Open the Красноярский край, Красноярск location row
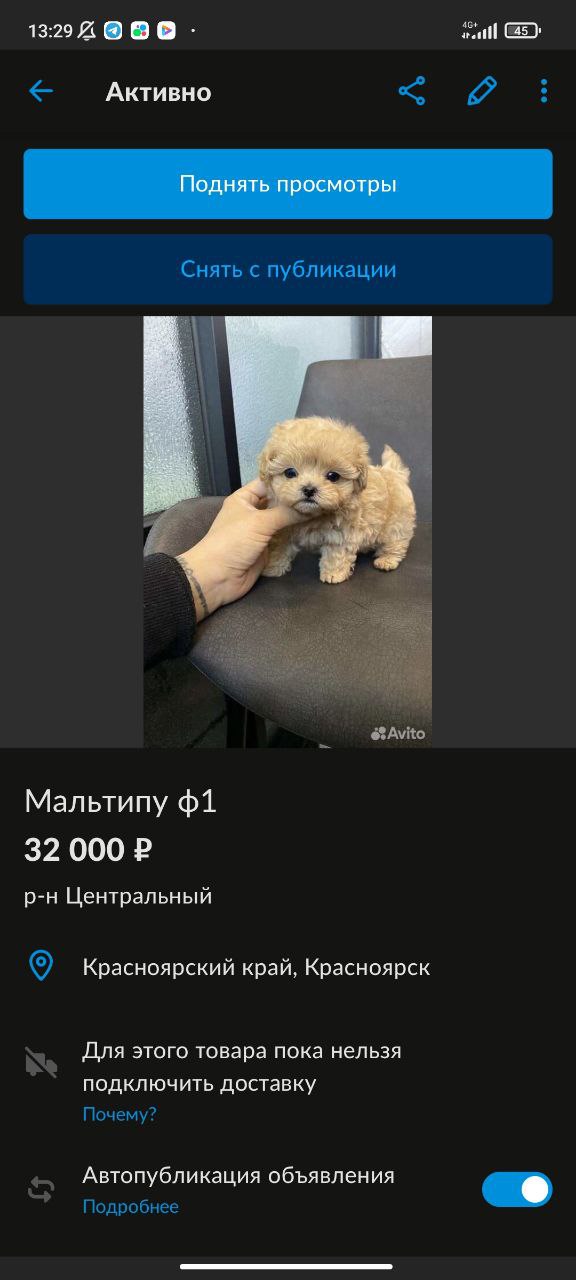Image resolution: width=576 pixels, height=1280 pixels. coord(288,967)
